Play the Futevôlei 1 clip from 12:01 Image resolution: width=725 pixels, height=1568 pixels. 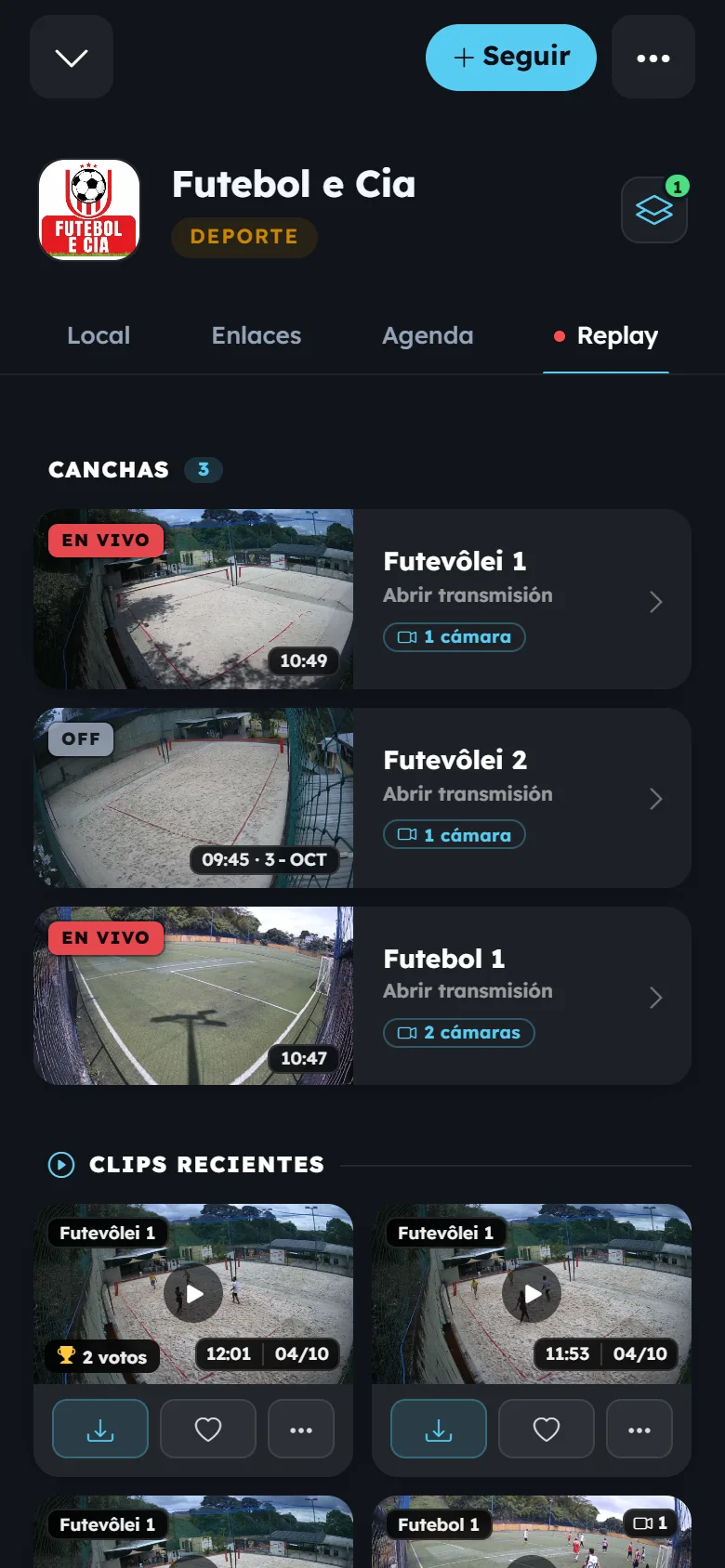[193, 1293]
